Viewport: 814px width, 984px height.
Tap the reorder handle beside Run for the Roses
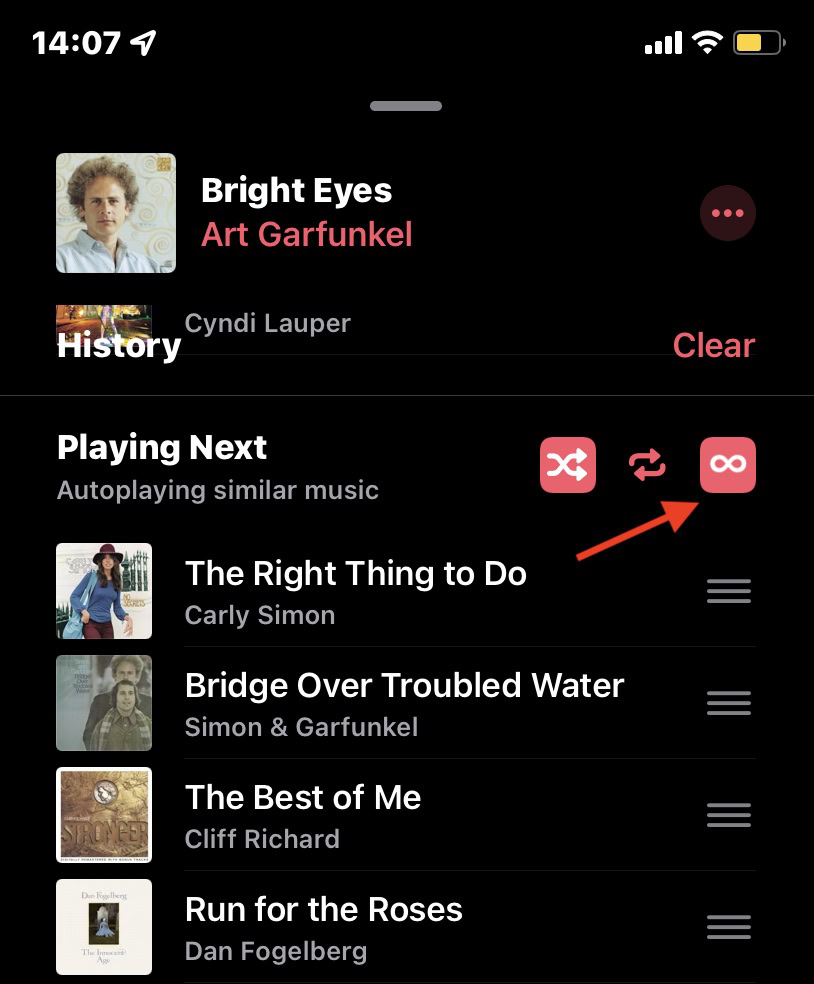pyautogui.click(x=728, y=927)
